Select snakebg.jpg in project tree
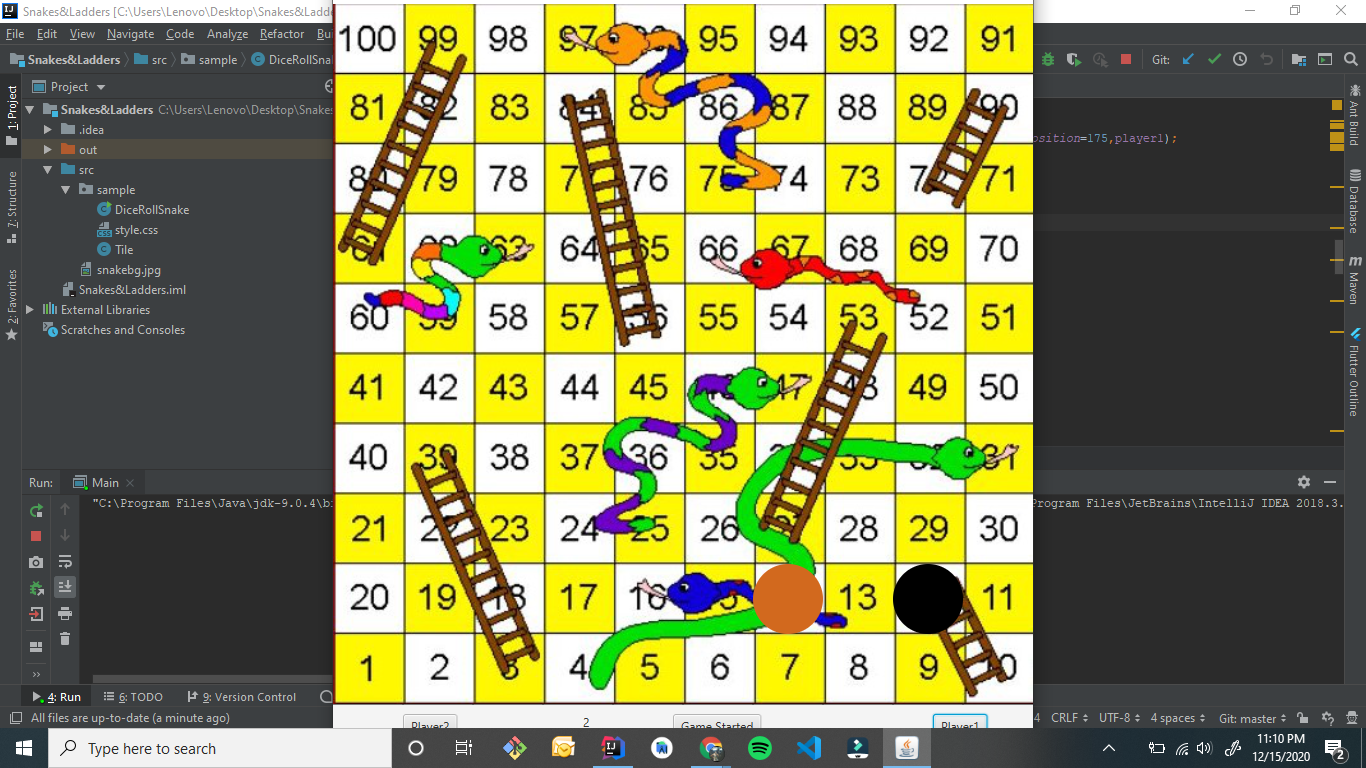The width and height of the screenshot is (1366, 768). click(128, 270)
